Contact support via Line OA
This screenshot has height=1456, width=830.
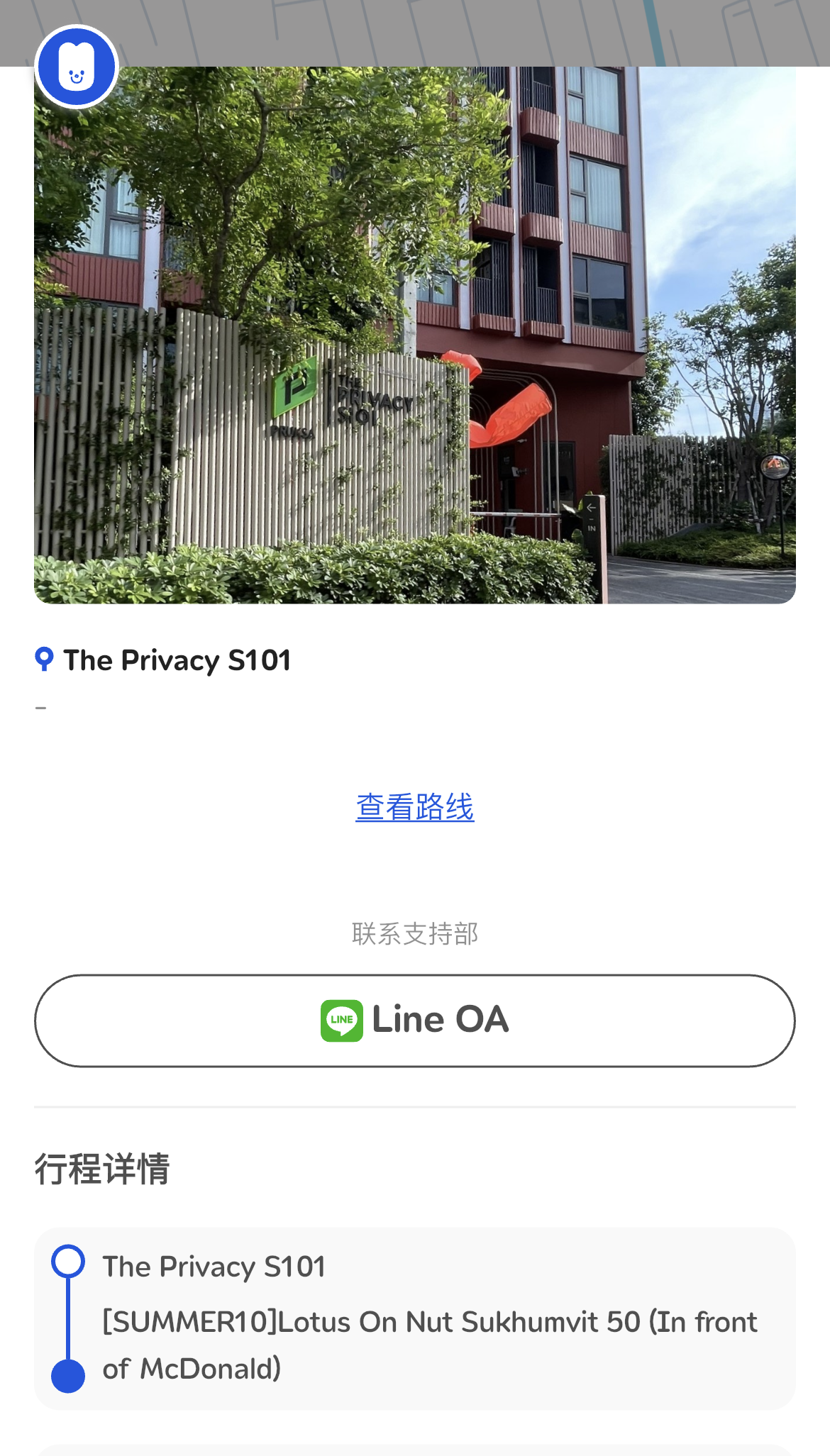[415, 1020]
